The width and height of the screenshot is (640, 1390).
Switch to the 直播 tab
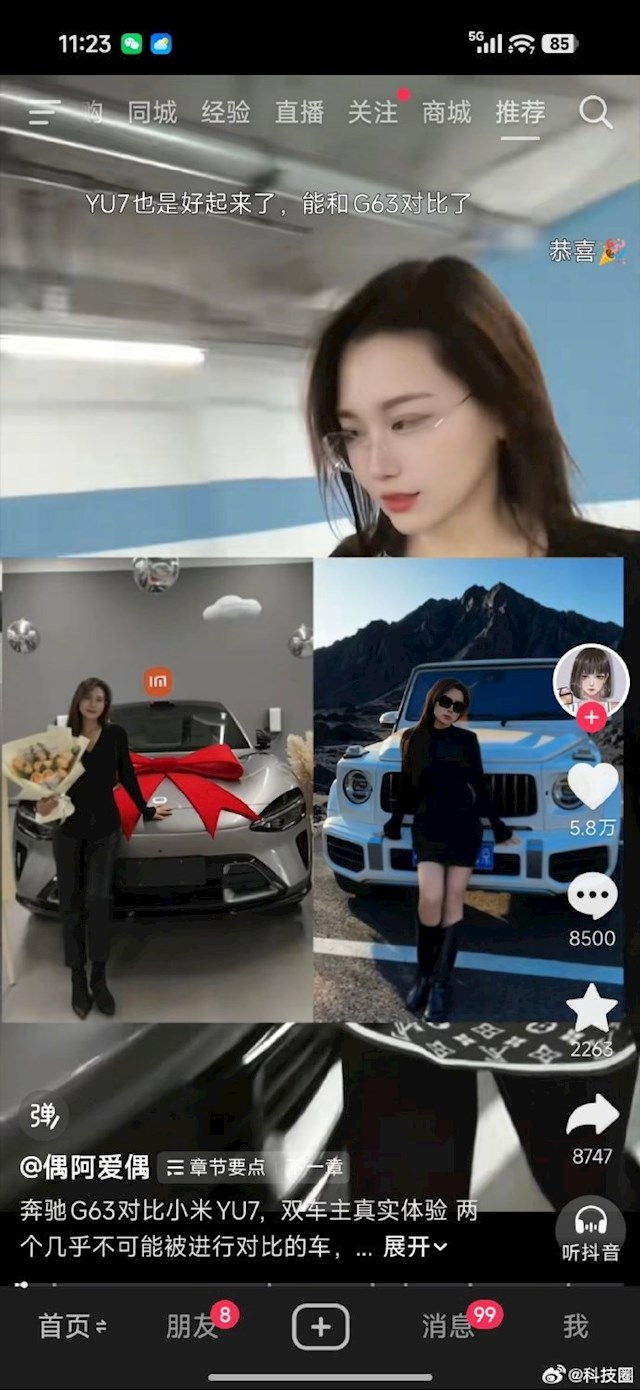coord(299,112)
